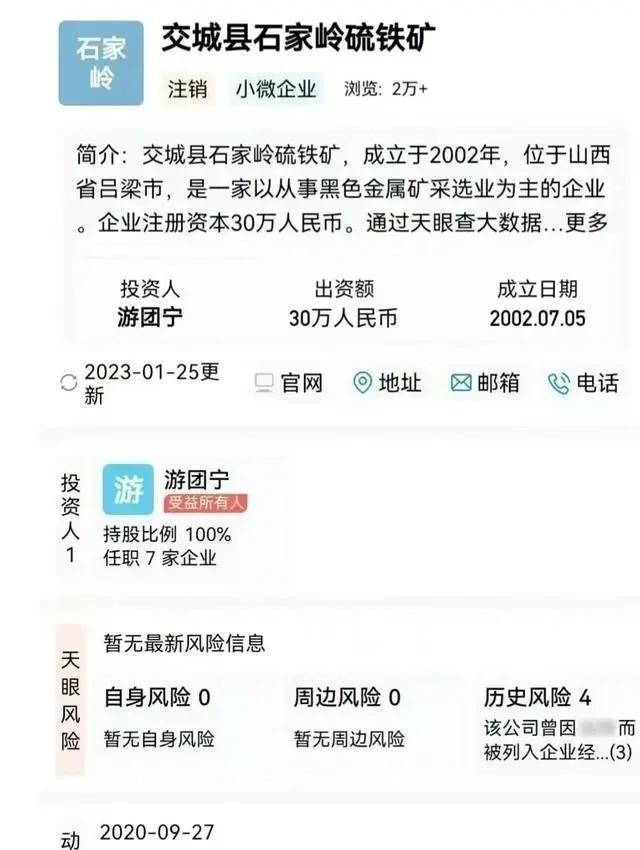Viewport: 640px width, 850px height.
Task: Refresh the 2023-01-25 update data
Action: click(69, 383)
